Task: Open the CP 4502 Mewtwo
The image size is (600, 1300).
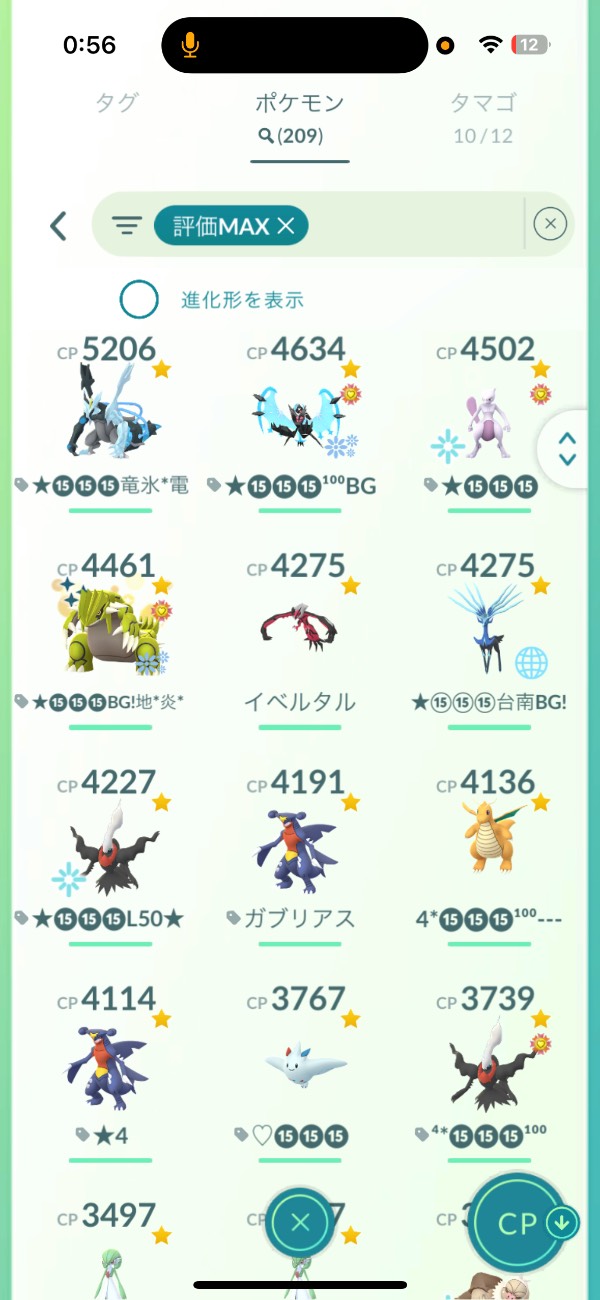Action: click(488, 420)
